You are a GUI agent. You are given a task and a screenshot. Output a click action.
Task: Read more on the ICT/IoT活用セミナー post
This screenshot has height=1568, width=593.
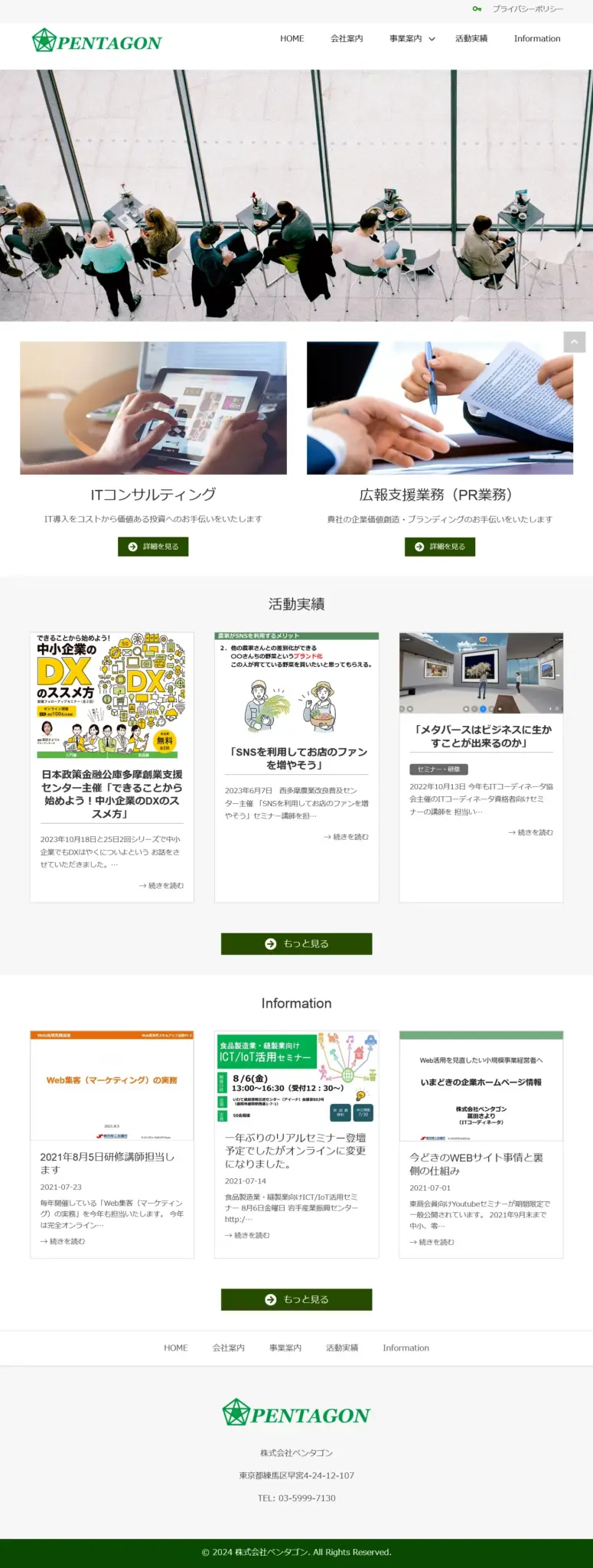pyautogui.click(x=247, y=1235)
